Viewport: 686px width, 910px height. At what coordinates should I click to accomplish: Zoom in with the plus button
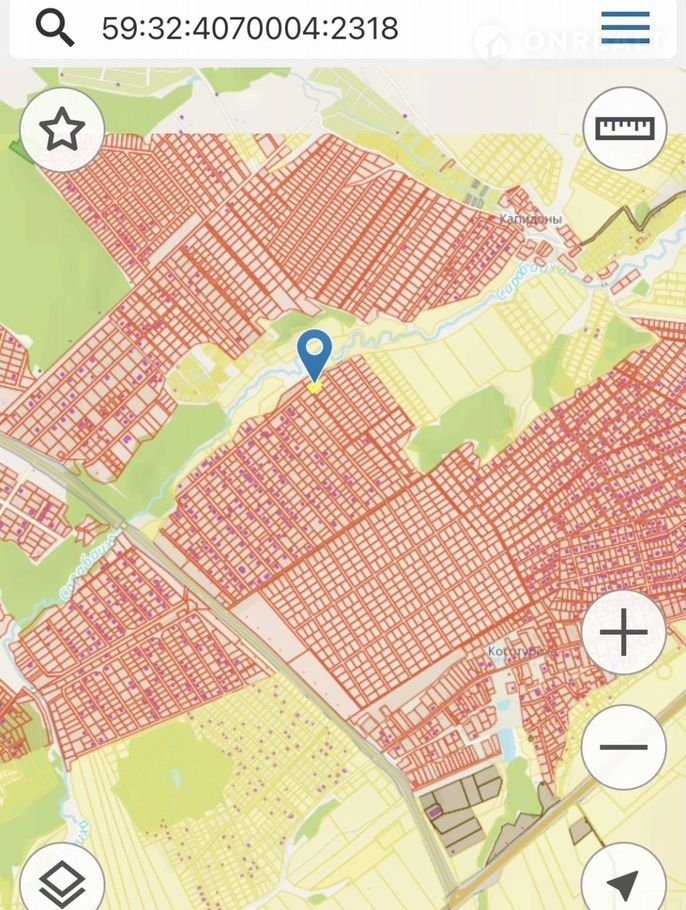click(x=624, y=634)
